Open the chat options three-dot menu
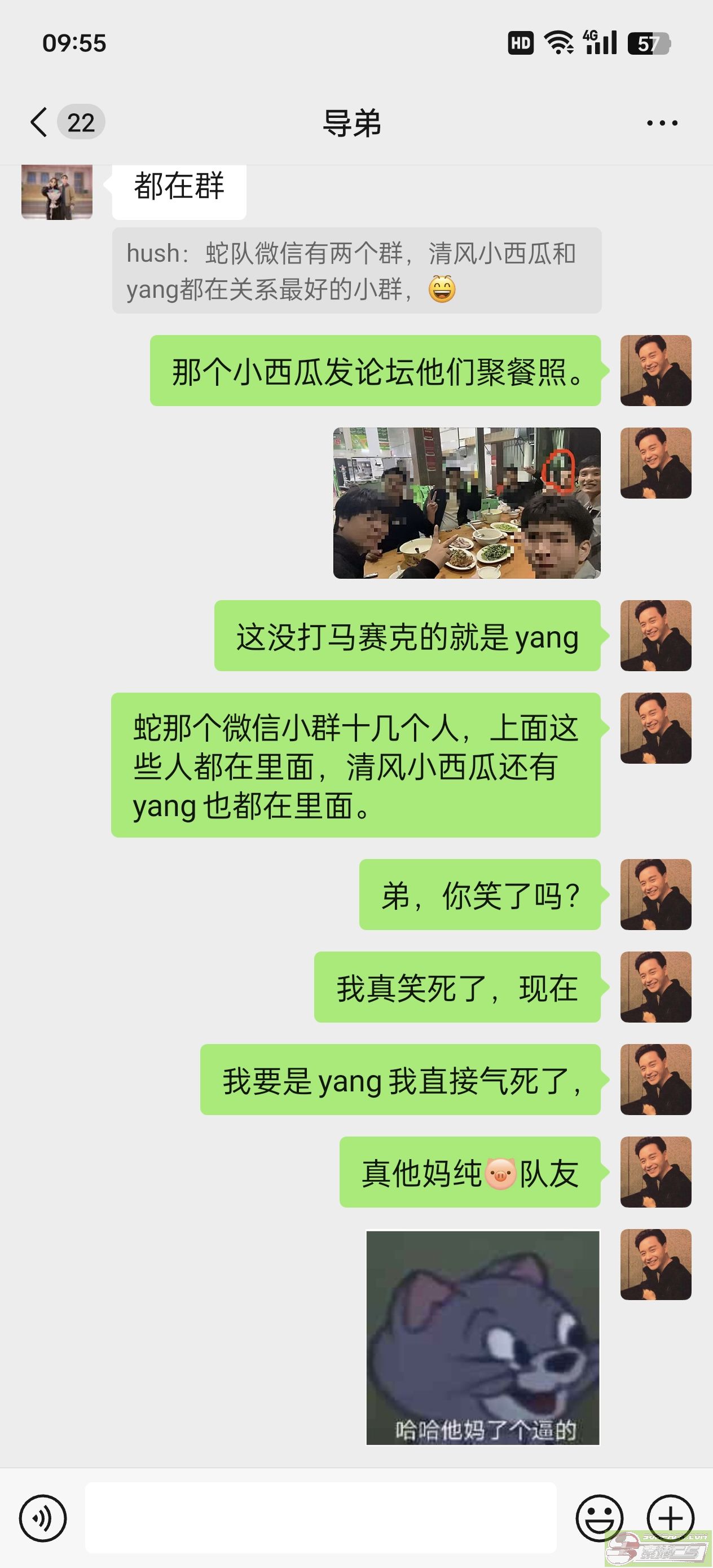This screenshot has width=713, height=1568. (661, 123)
